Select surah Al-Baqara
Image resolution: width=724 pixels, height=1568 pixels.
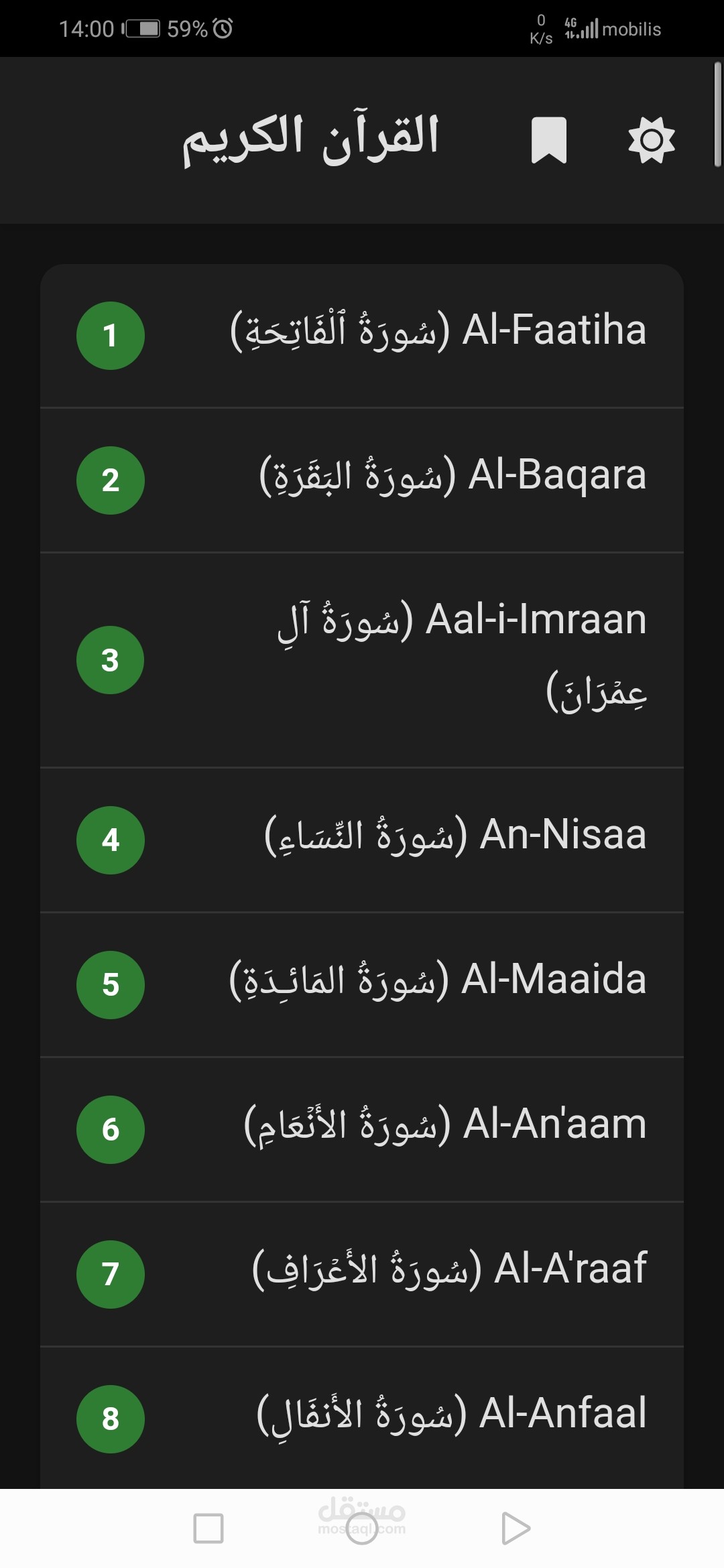(362, 480)
